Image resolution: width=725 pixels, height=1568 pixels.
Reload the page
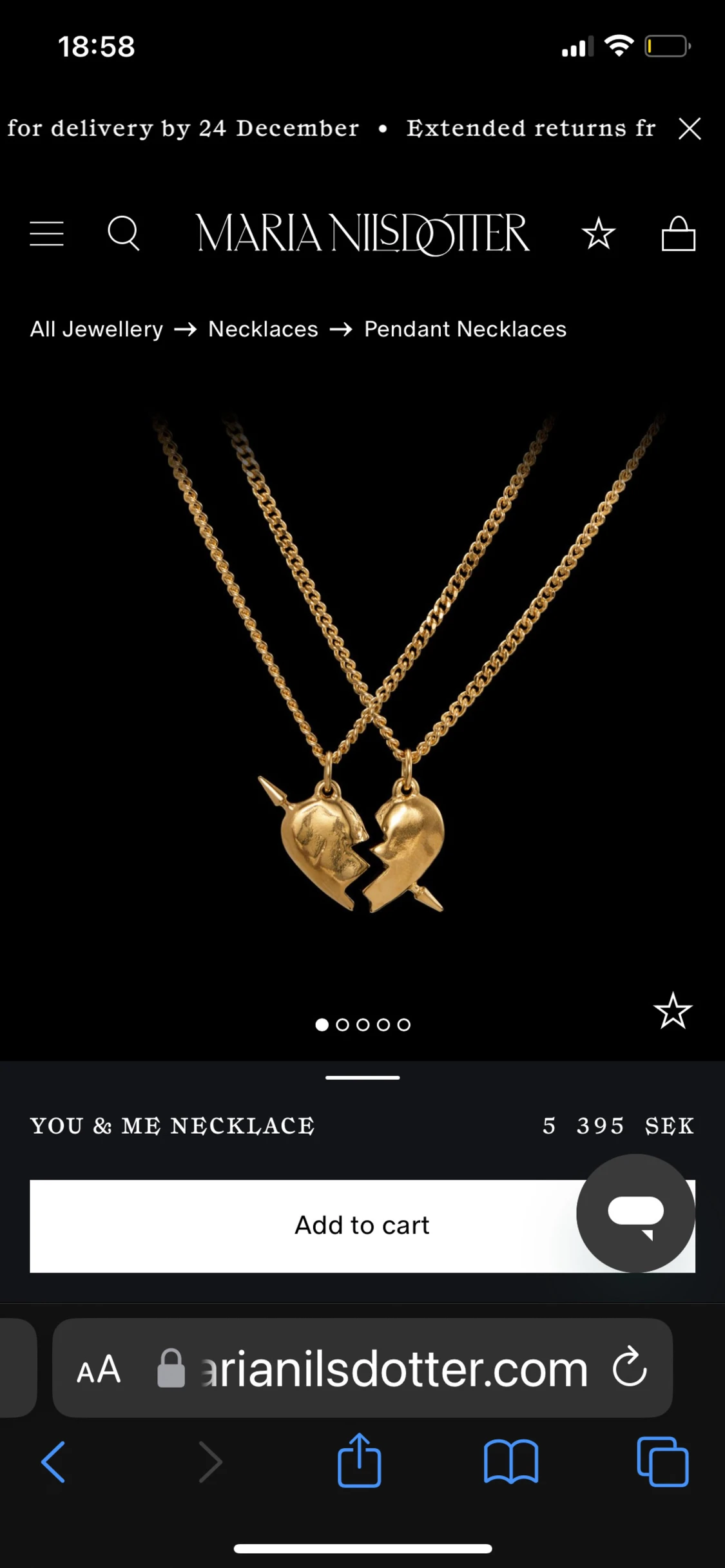coord(630,1367)
